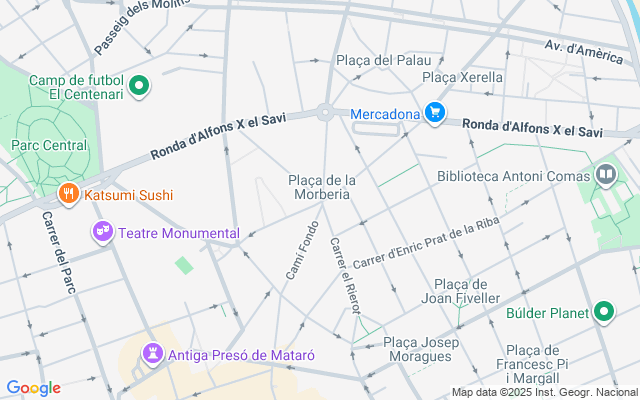Select Antiga Presó de Mataró marker

pyautogui.click(x=152, y=354)
